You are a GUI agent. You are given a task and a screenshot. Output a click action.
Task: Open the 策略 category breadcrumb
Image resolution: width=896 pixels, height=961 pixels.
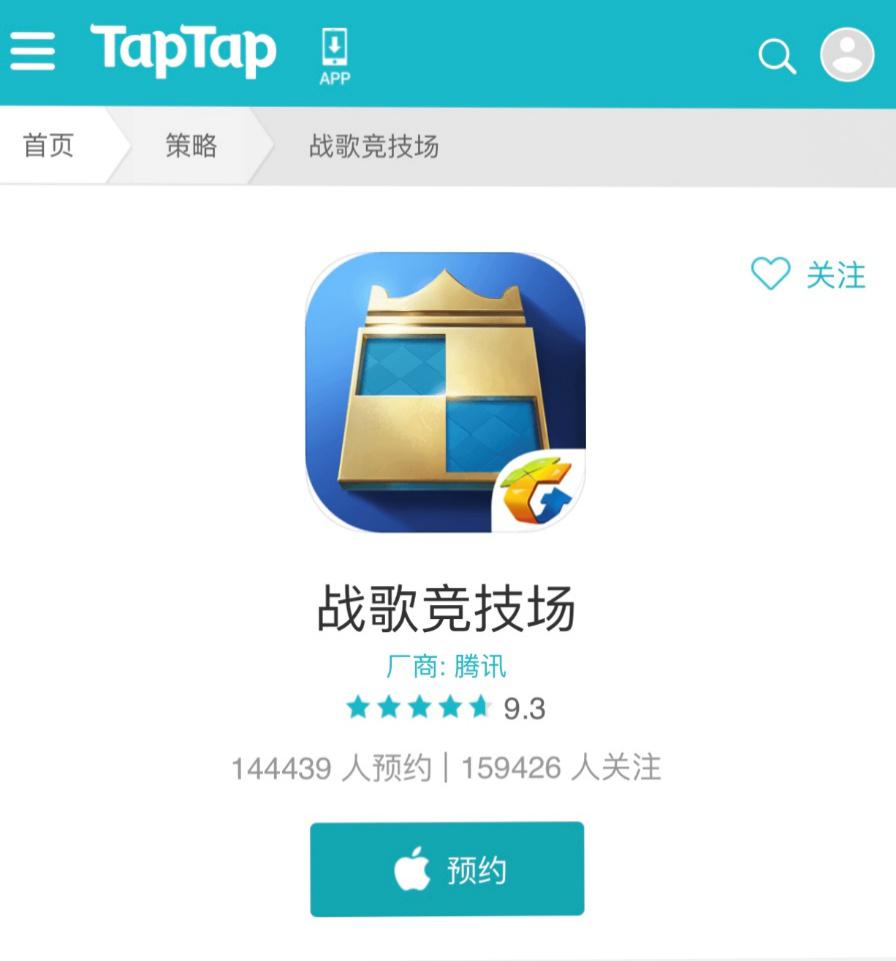(x=191, y=146)
